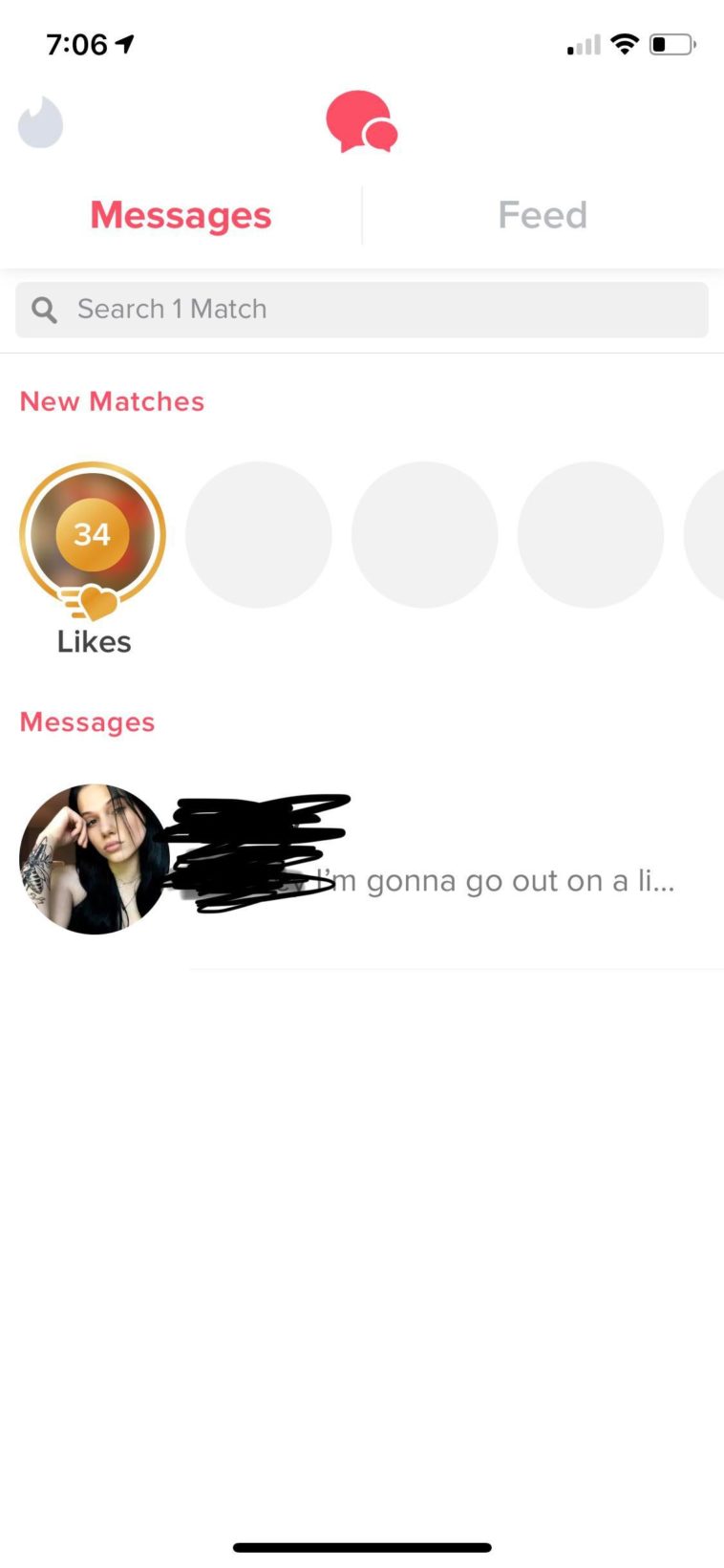This screenshot has height=1568, width=724.
Task: Tap the Search 1 Match field
Action: tap(361, 310)
